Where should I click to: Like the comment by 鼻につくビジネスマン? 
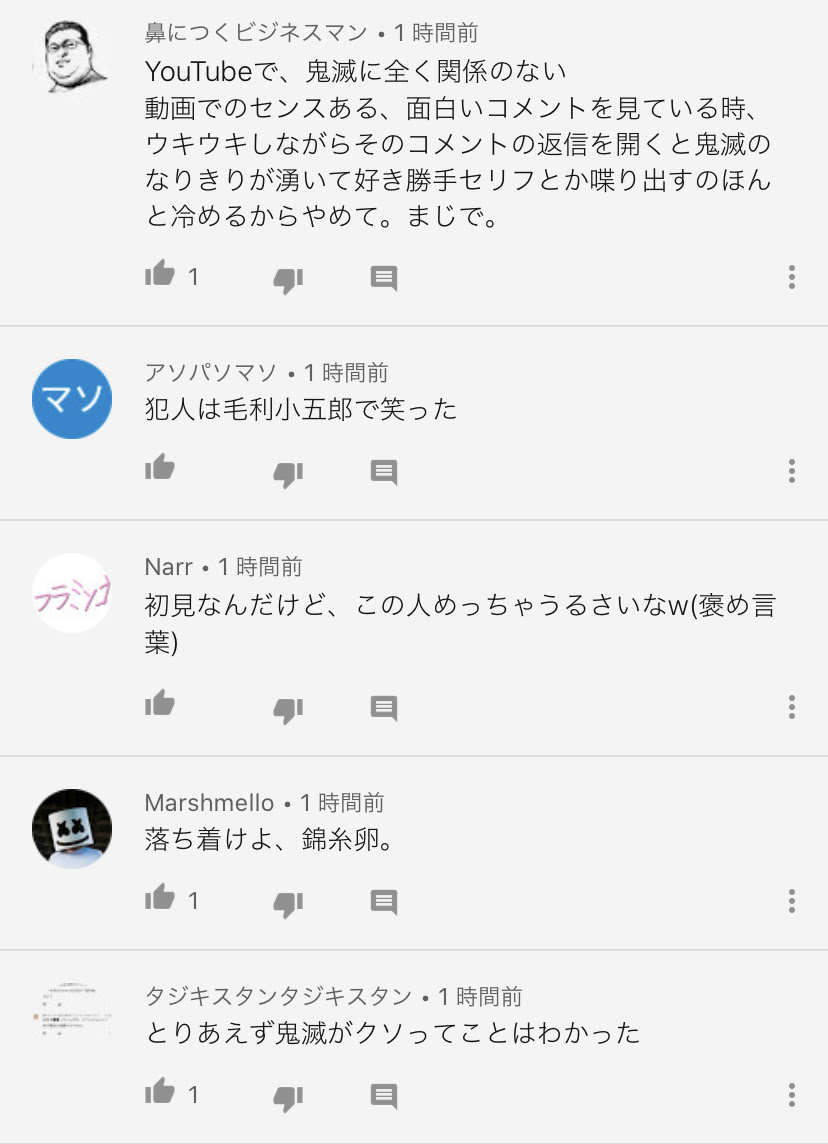coord(160,275)
